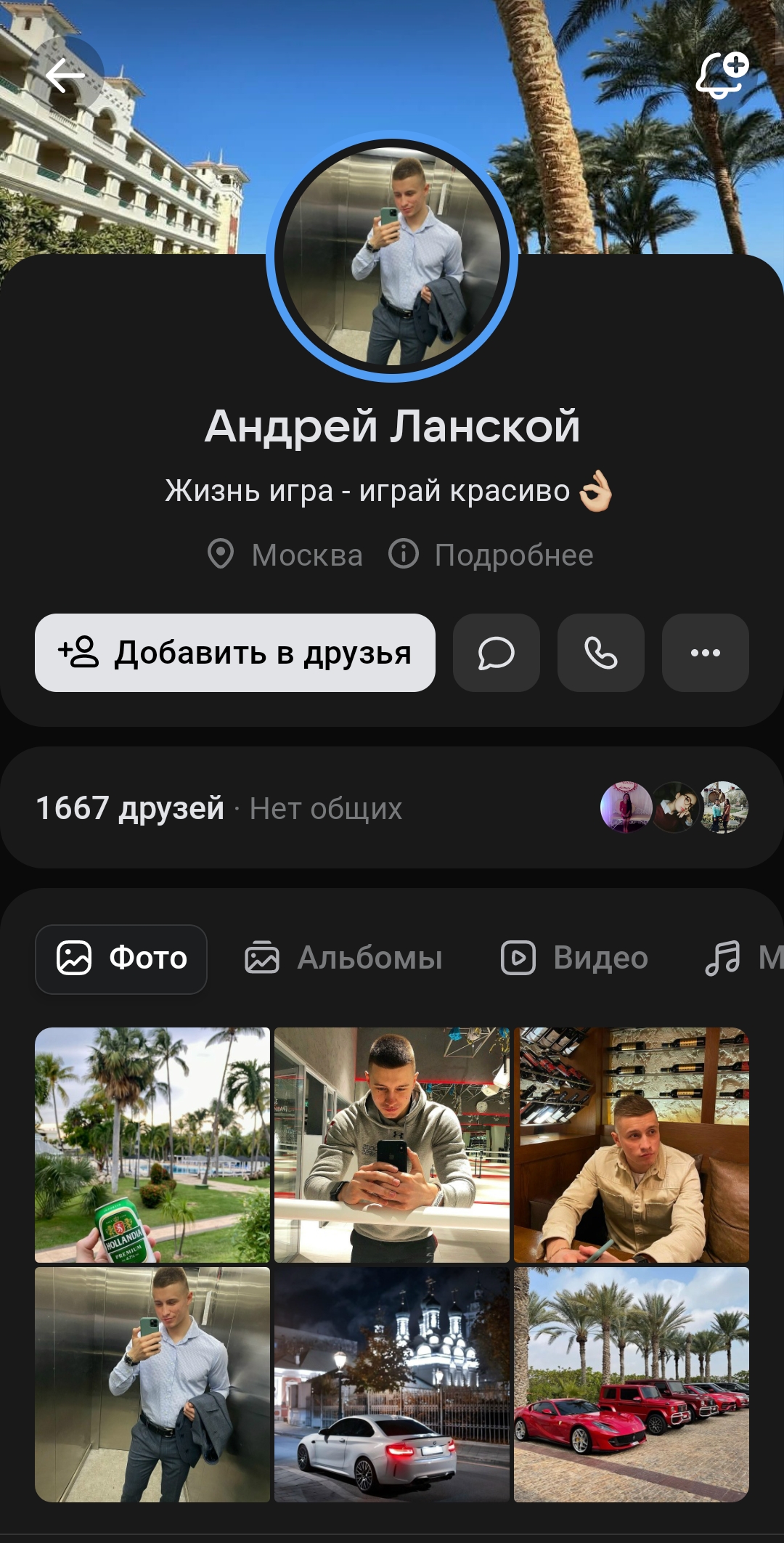Switch to the Альбомы tab
This screenshot has height=1543, width=784.
[x=341, y=958]
